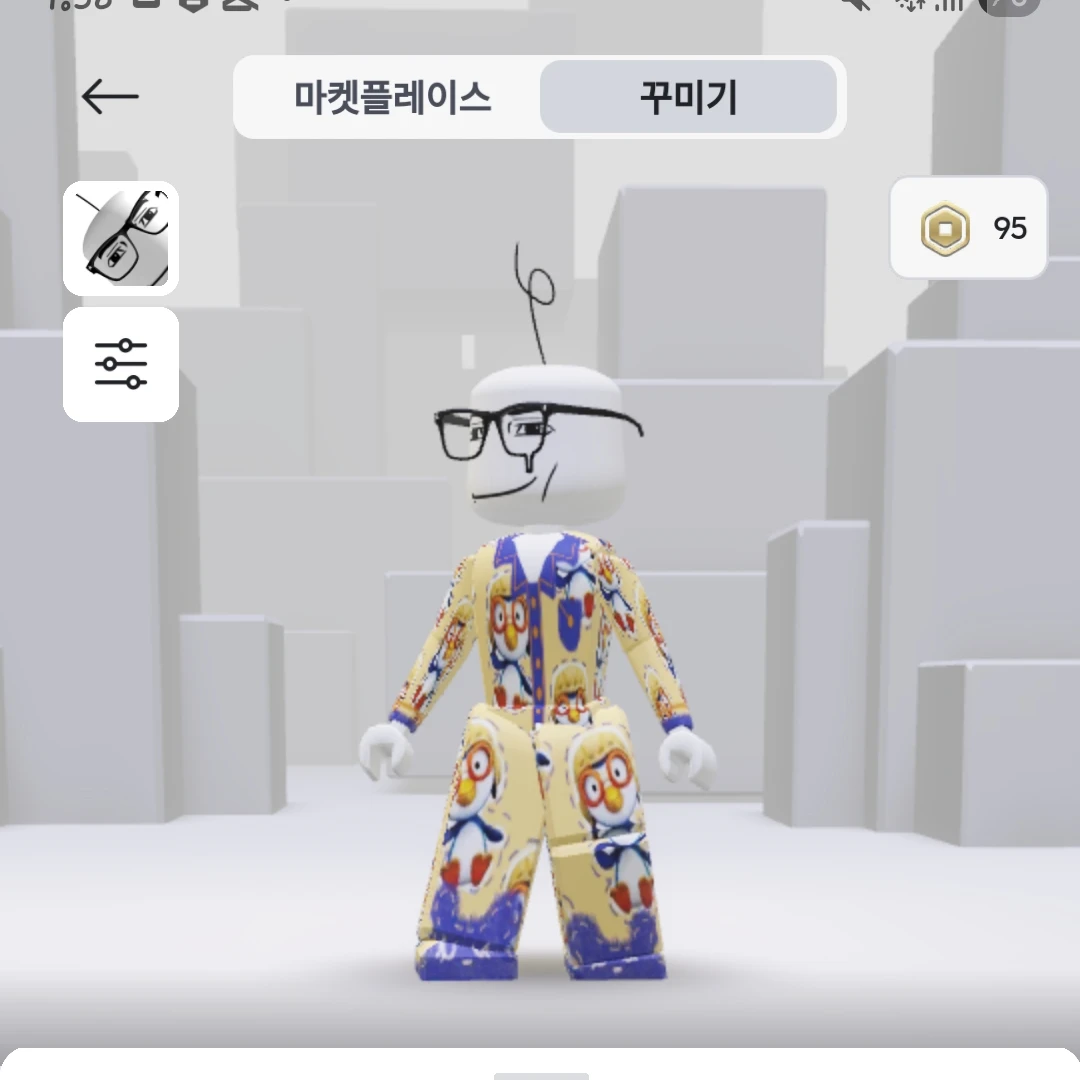Open the avatar head thumbnail view

tap(121, 238)
